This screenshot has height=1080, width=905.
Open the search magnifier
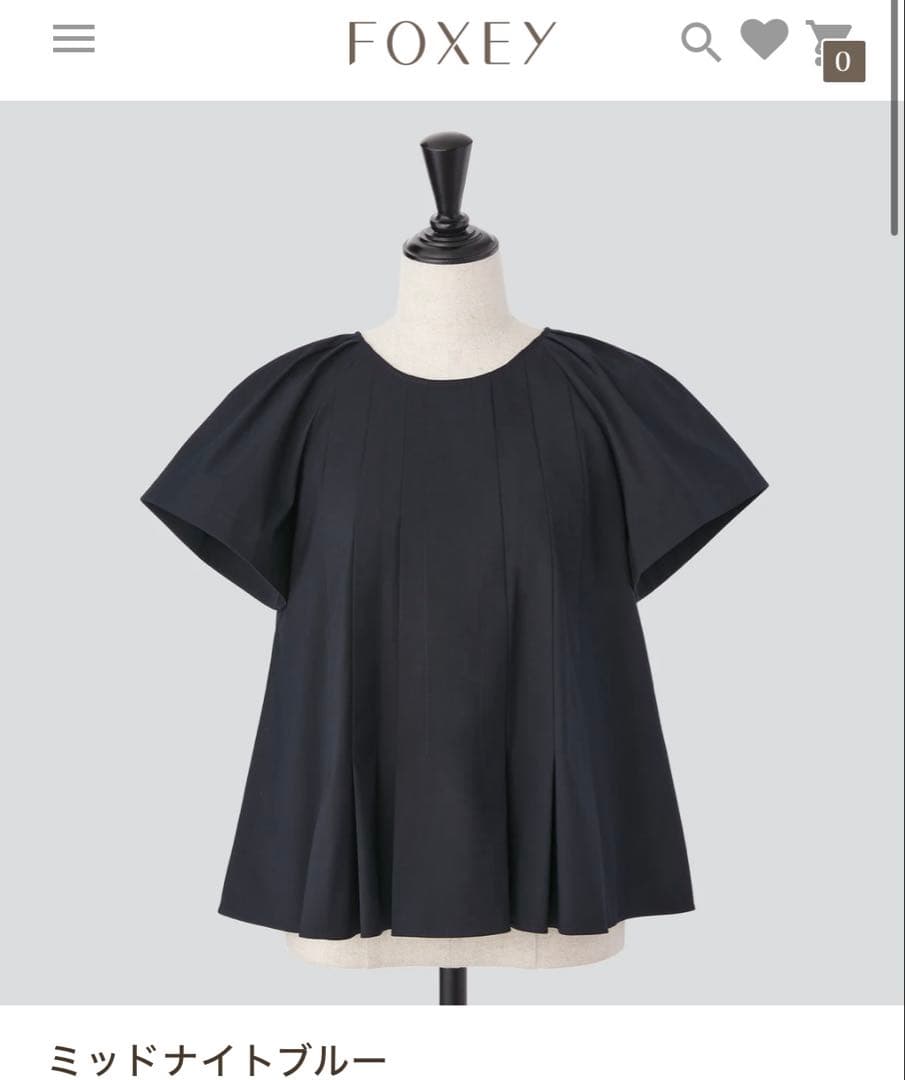[700, 43]
